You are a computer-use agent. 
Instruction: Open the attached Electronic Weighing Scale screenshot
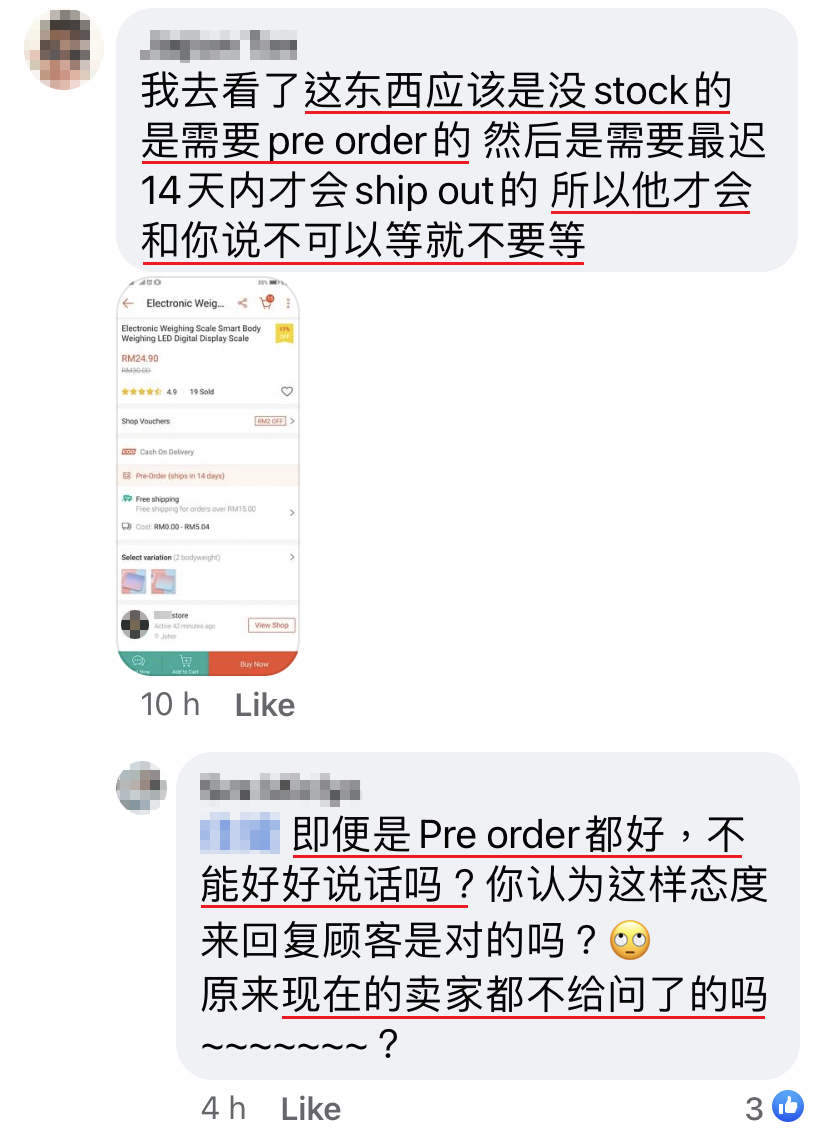pos(208,477)
